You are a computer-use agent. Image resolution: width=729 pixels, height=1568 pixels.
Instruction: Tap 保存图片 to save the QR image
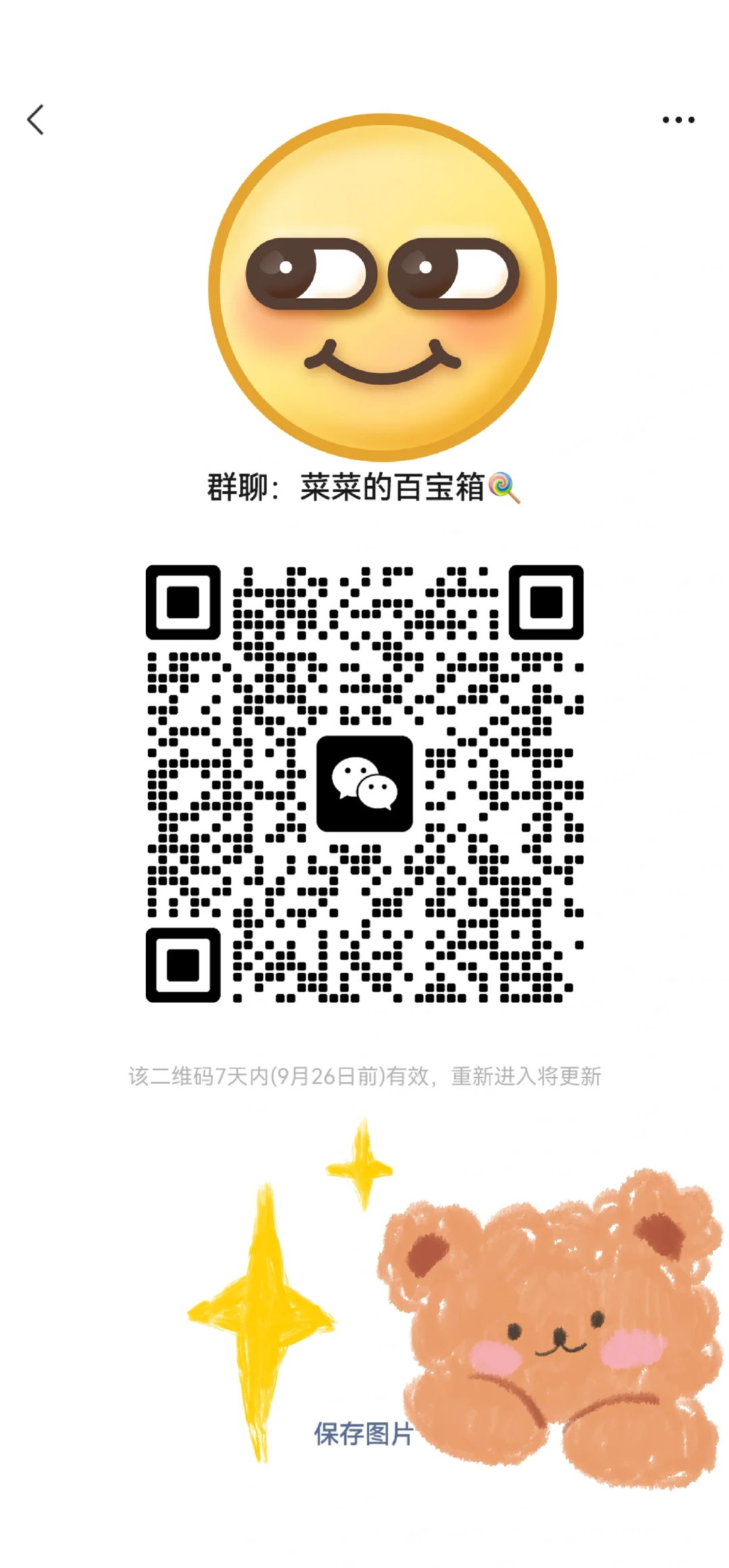pos(363,1434)
